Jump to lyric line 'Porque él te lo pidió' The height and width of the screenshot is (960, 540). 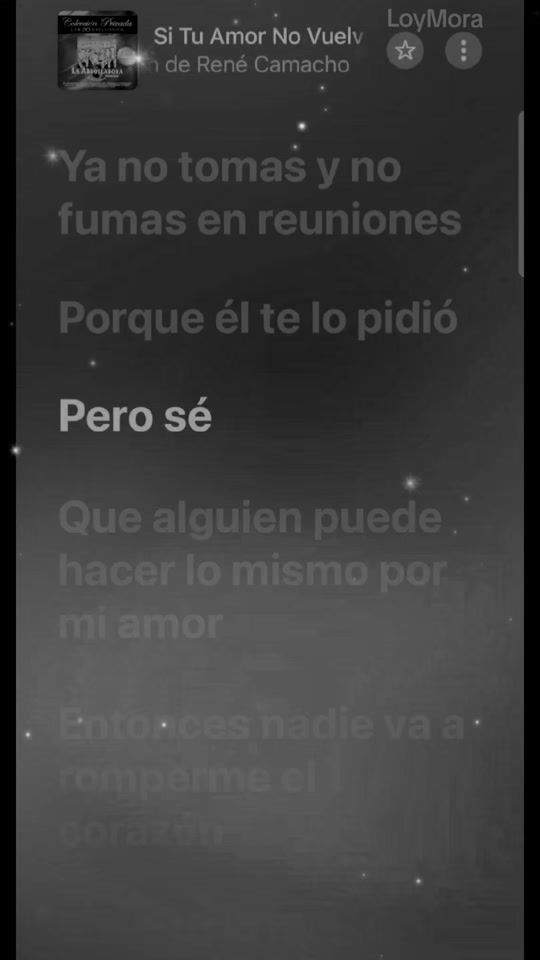pos(258,319)
